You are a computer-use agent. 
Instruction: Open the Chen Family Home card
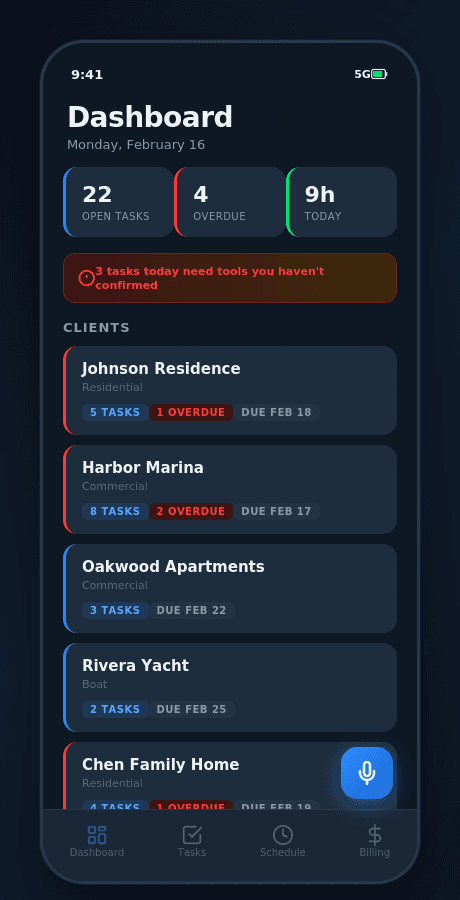point(201,775)
